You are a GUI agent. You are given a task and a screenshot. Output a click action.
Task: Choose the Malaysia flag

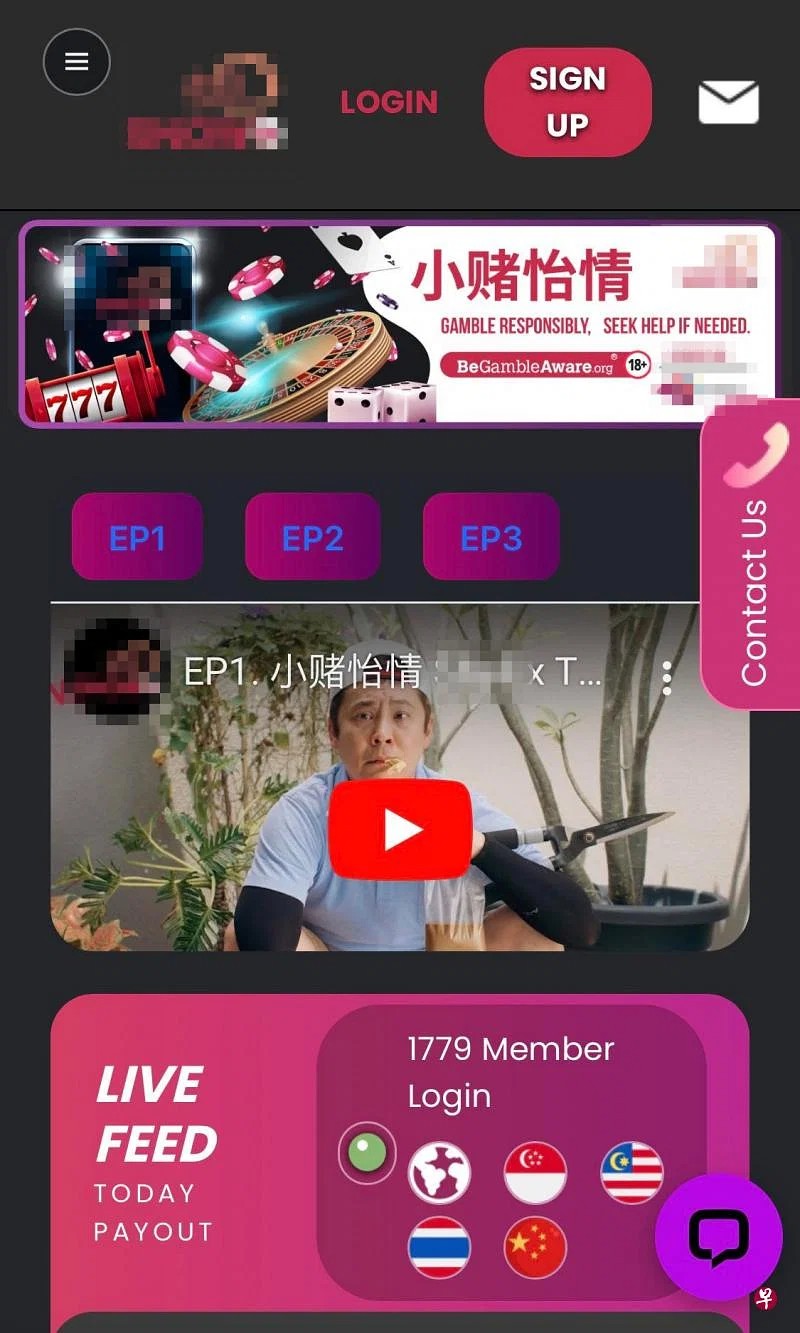632,1173
